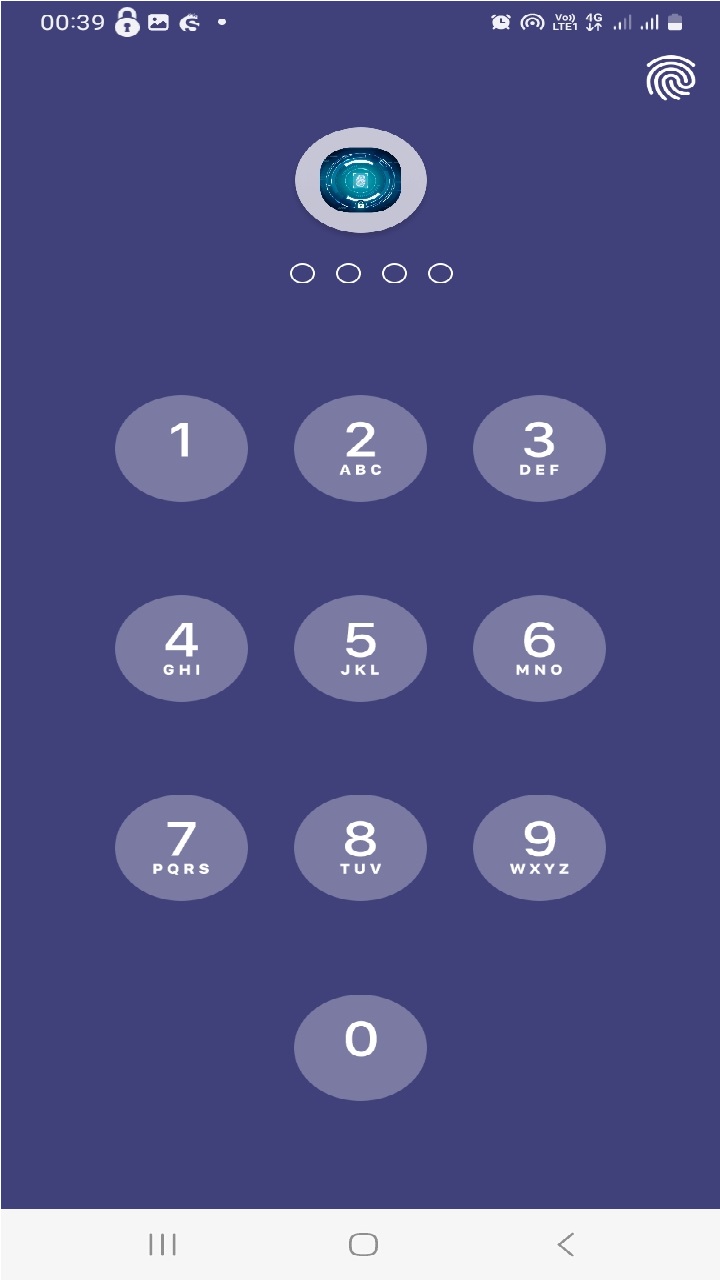This screenshot has height=1280, width=720.
Task: Tap the app lock logo above PIN dots
Action: tap(360, 180)
